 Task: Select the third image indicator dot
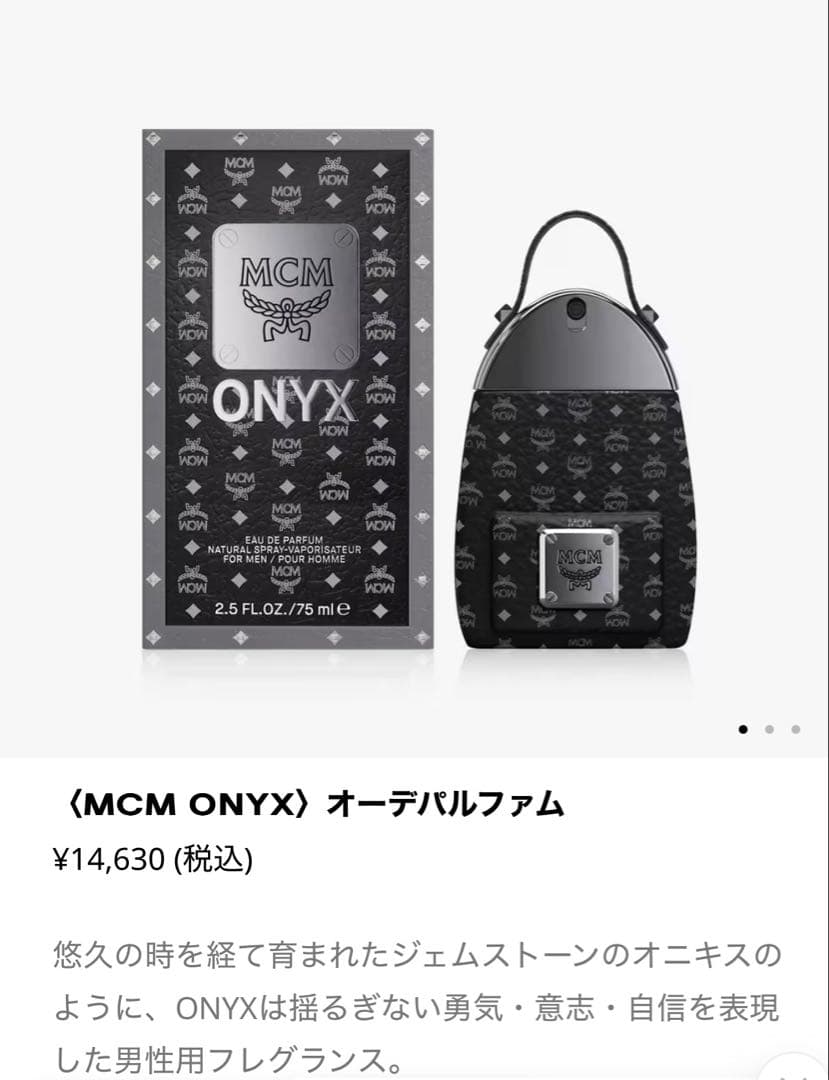coord(795,729)
